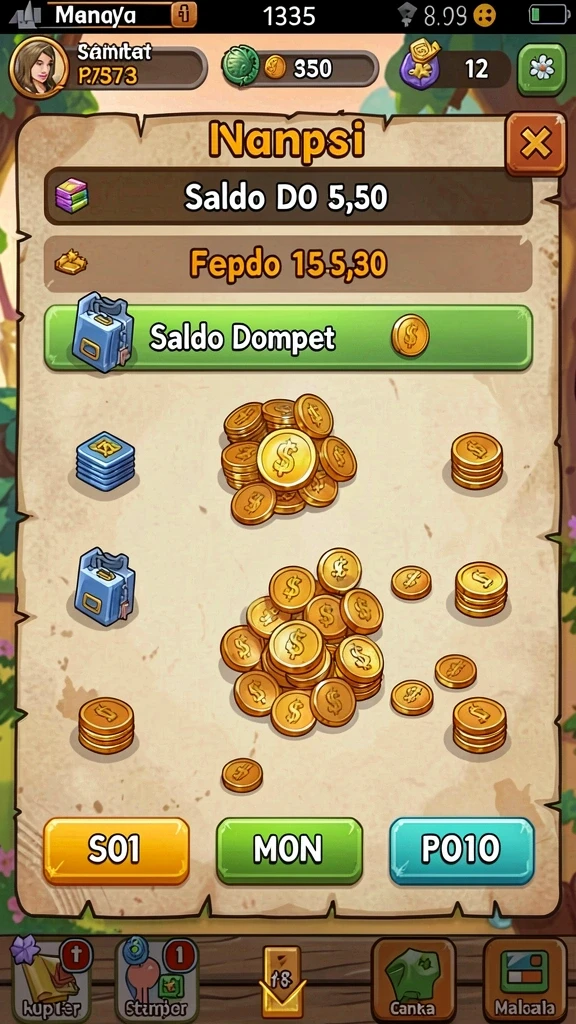Screen dimensions: 576x1024
Task: Open the player avatar profile
Action: [x=39, y=68]
